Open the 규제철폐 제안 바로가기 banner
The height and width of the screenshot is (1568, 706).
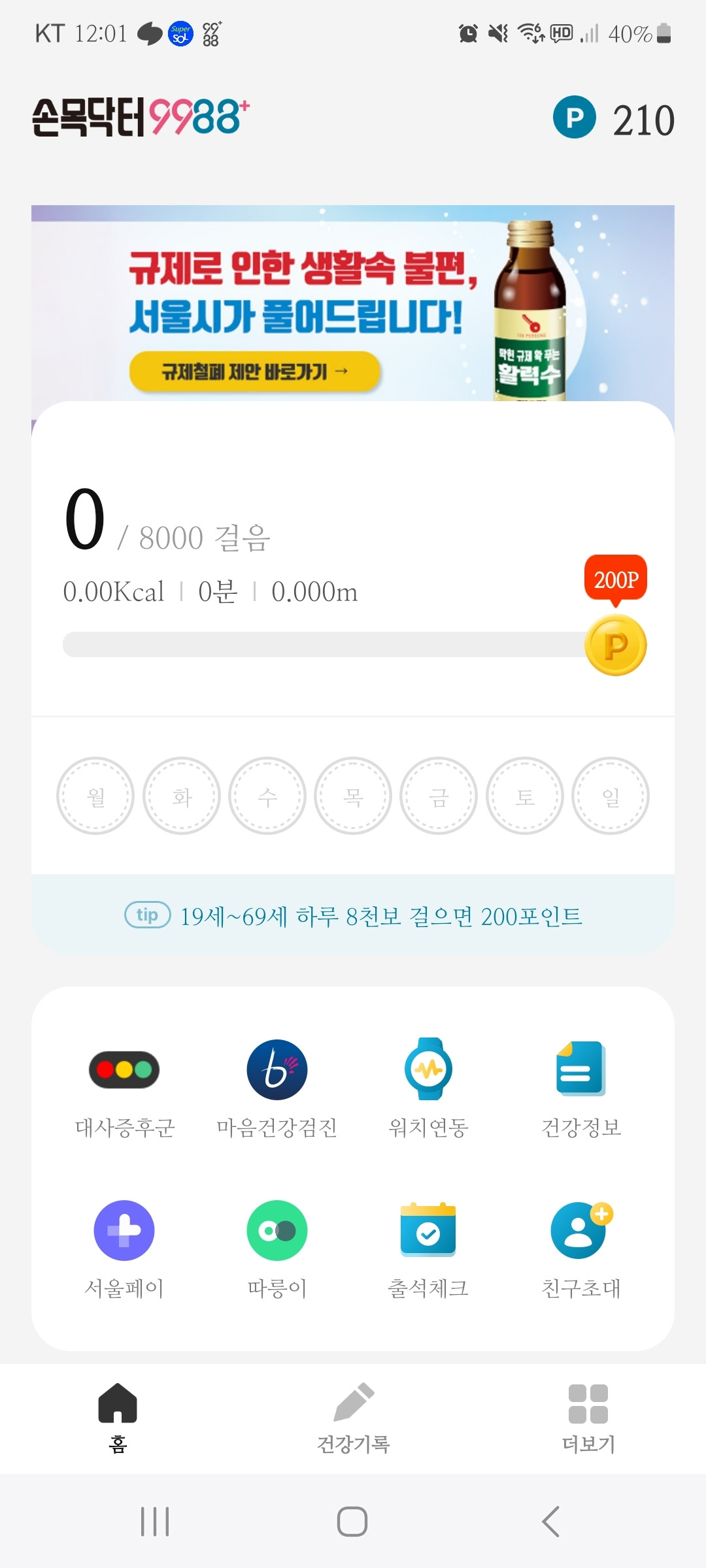click(255, 372)
